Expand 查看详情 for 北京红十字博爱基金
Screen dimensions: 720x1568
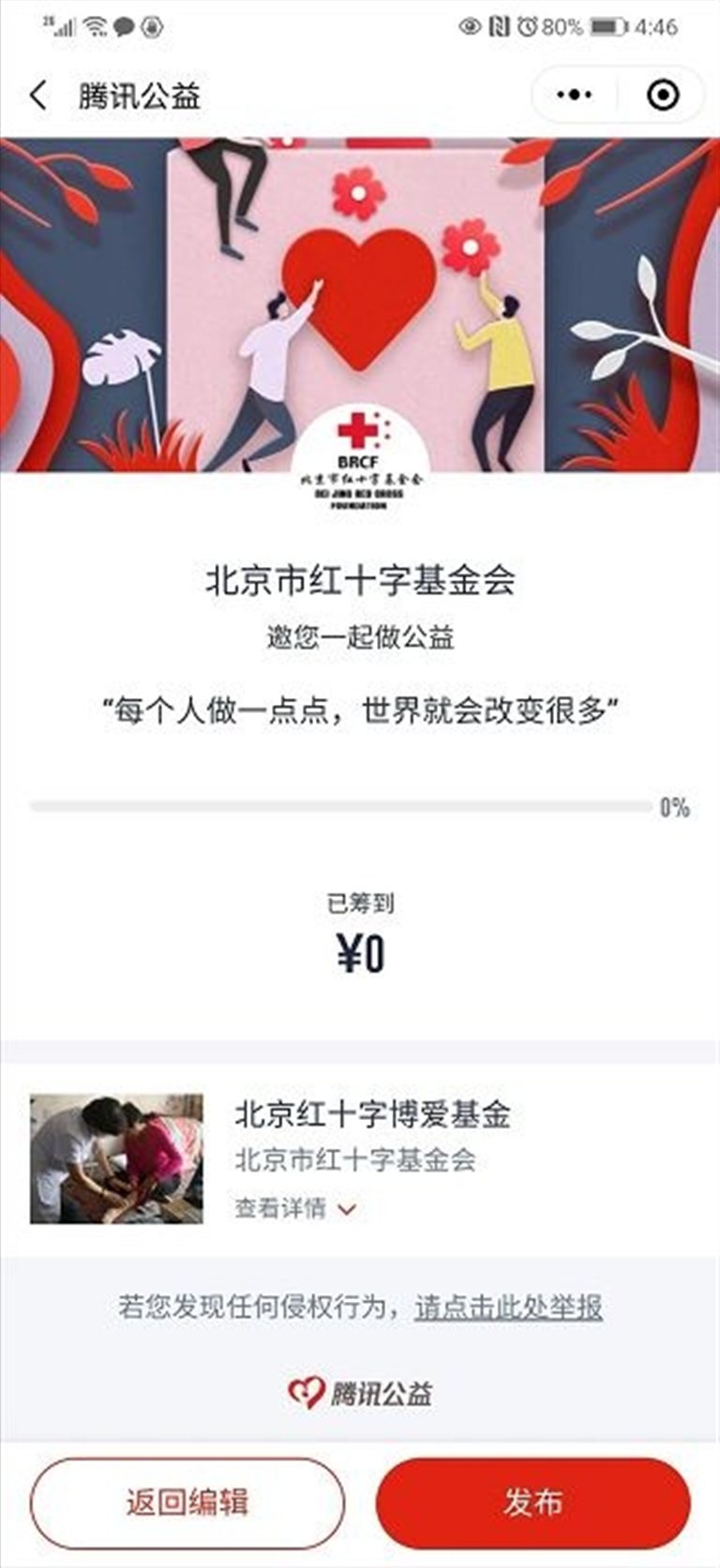[295, 1208]
